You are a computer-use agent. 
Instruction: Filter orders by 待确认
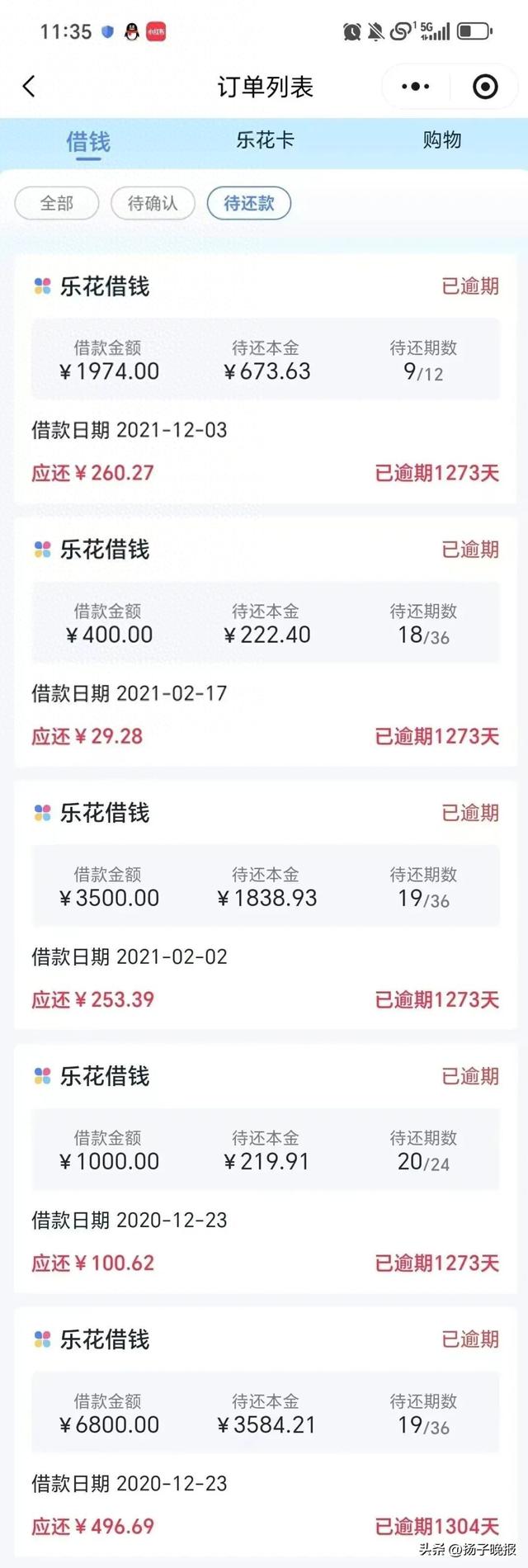(153, 204)
